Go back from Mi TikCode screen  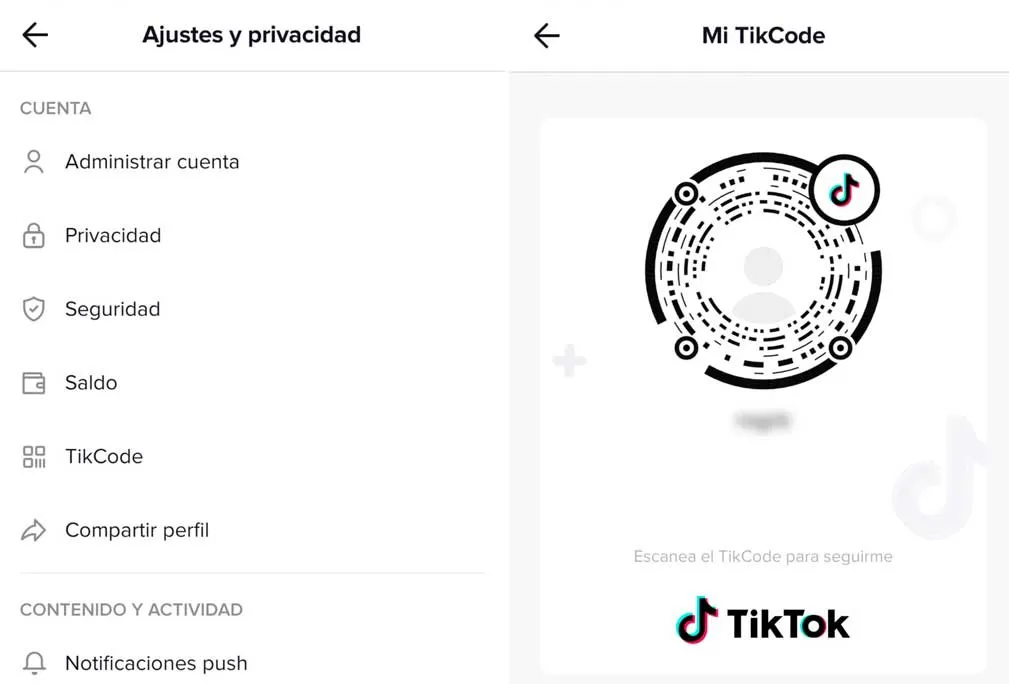(546, 36)
